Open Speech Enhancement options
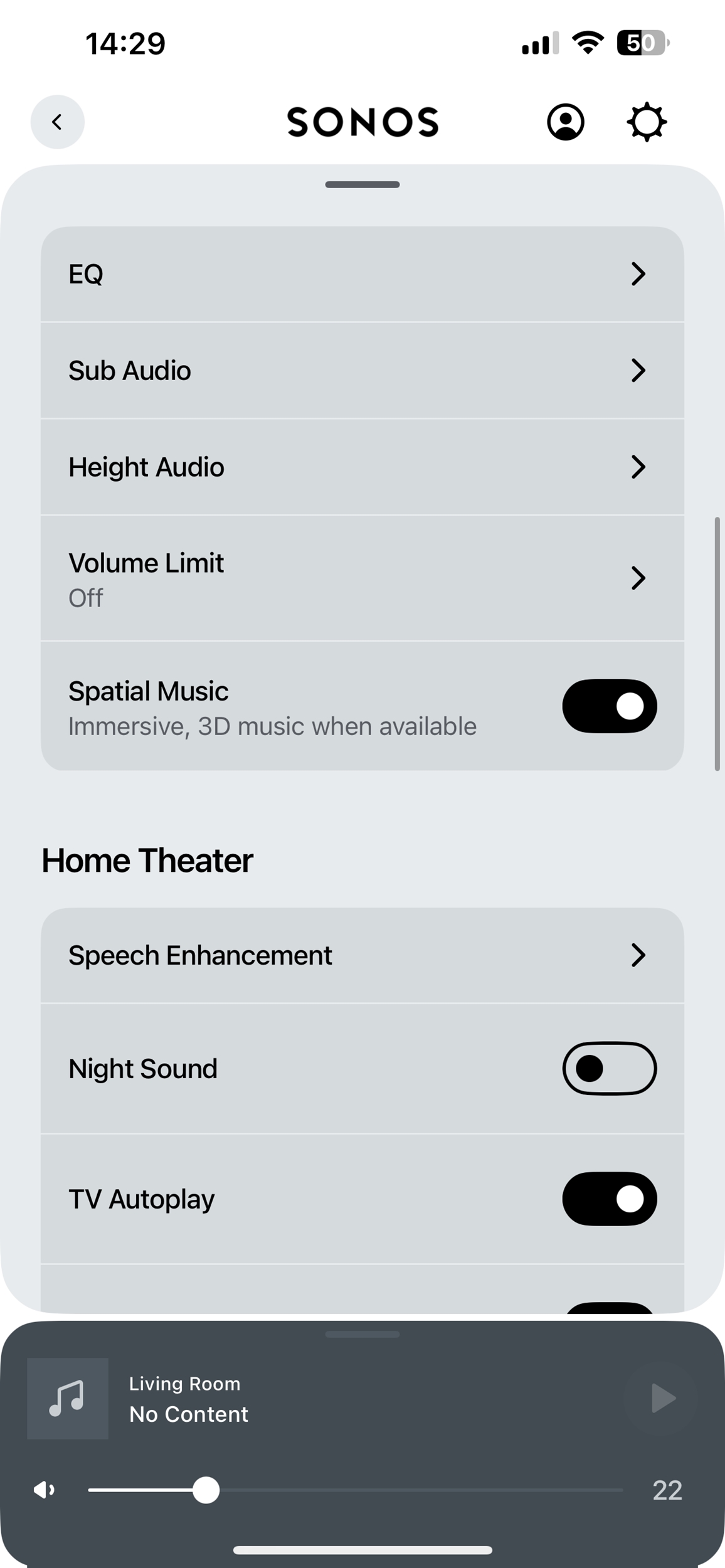The height and width of the screenshot is (1568, 725). coord(362,955)
